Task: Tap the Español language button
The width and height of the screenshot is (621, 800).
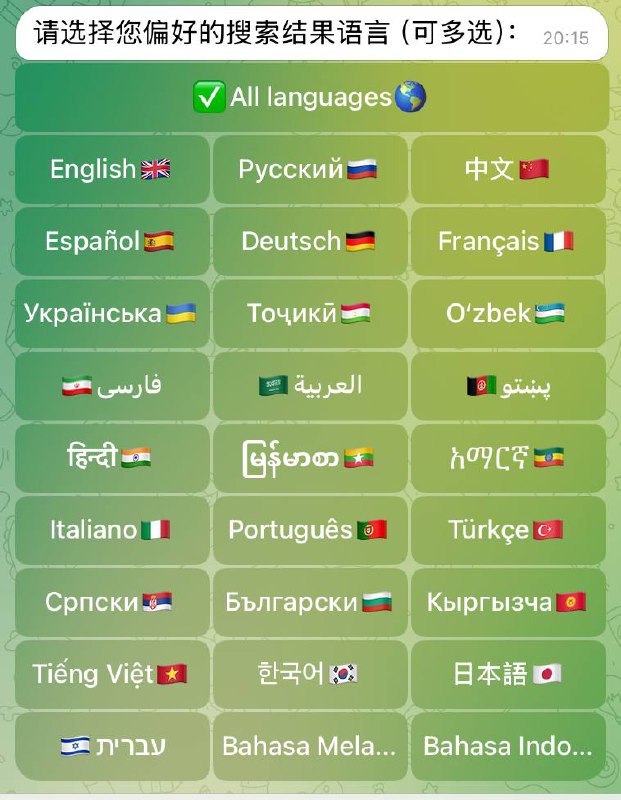Action: click(x=111, y=241)
